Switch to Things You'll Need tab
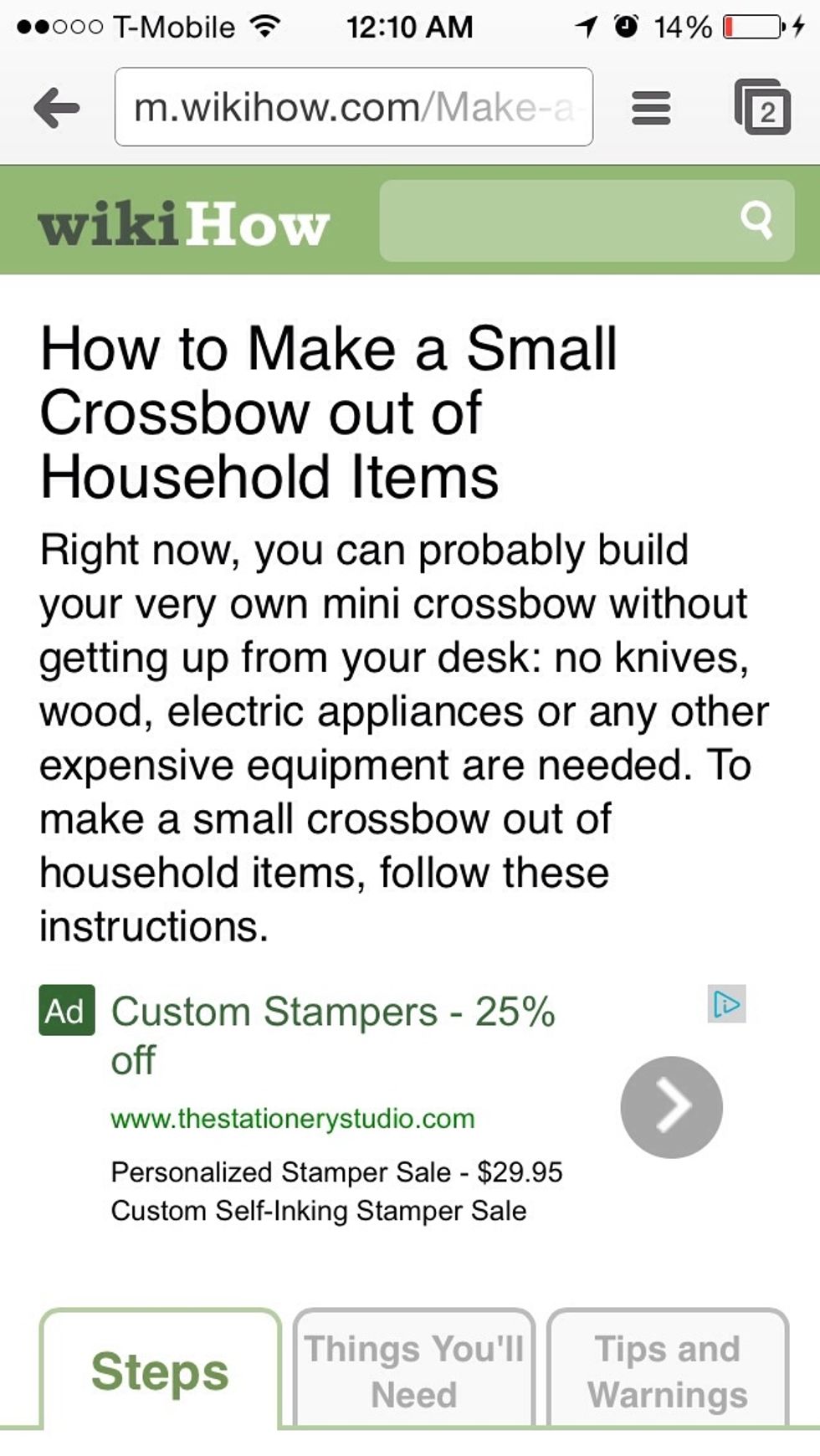 [x=414, y=1371]
